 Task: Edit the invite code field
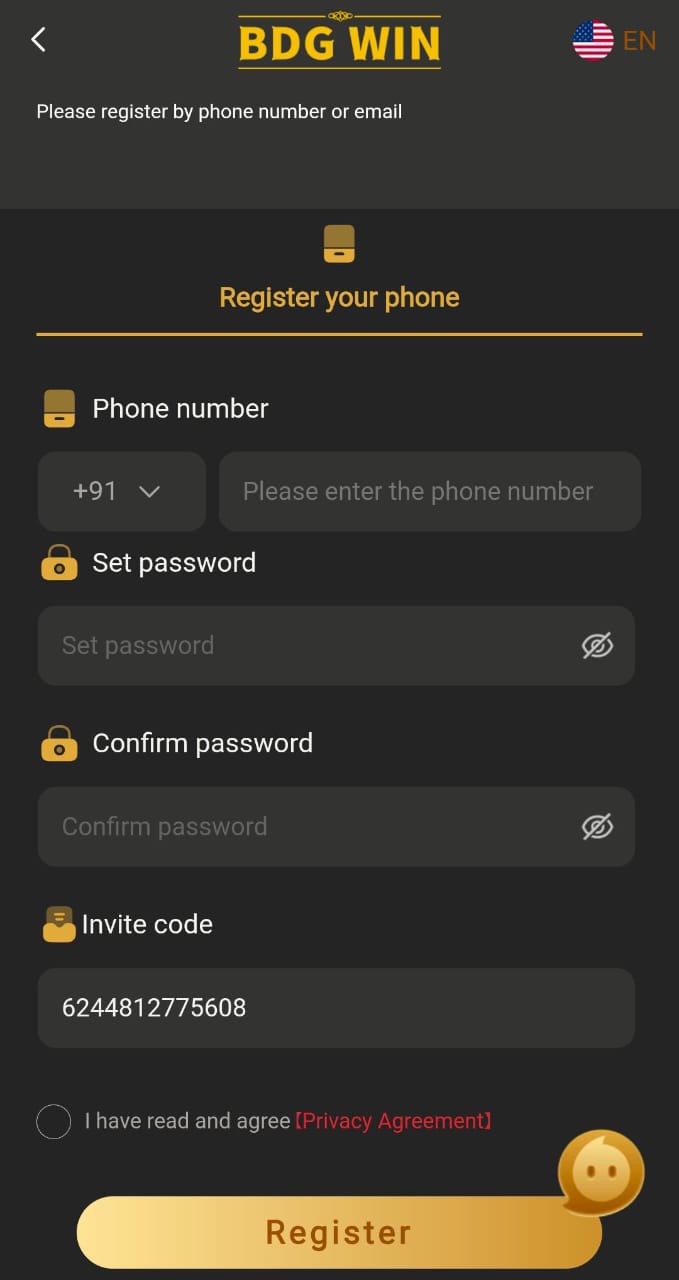click(336, 1007)
